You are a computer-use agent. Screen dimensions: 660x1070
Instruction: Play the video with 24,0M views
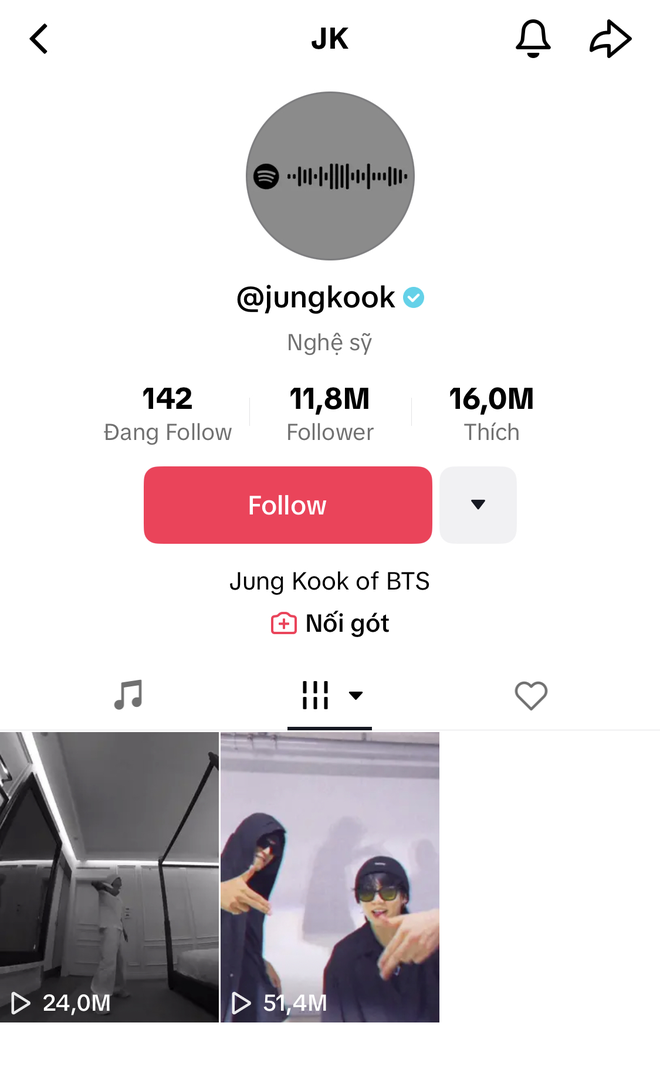pyautogui.click(x=109, y=877)
